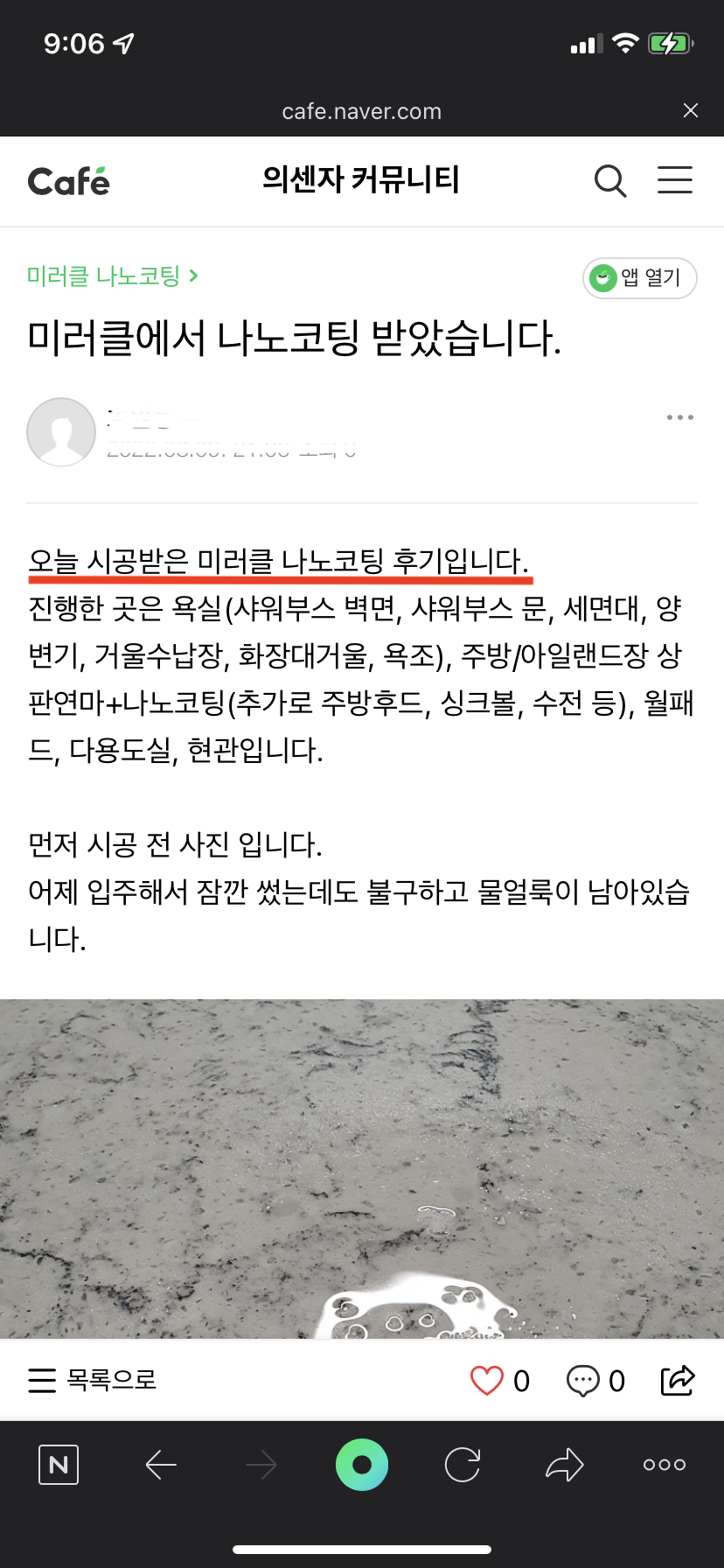
Task: Tap the Café logo
Action: point(69,181)
